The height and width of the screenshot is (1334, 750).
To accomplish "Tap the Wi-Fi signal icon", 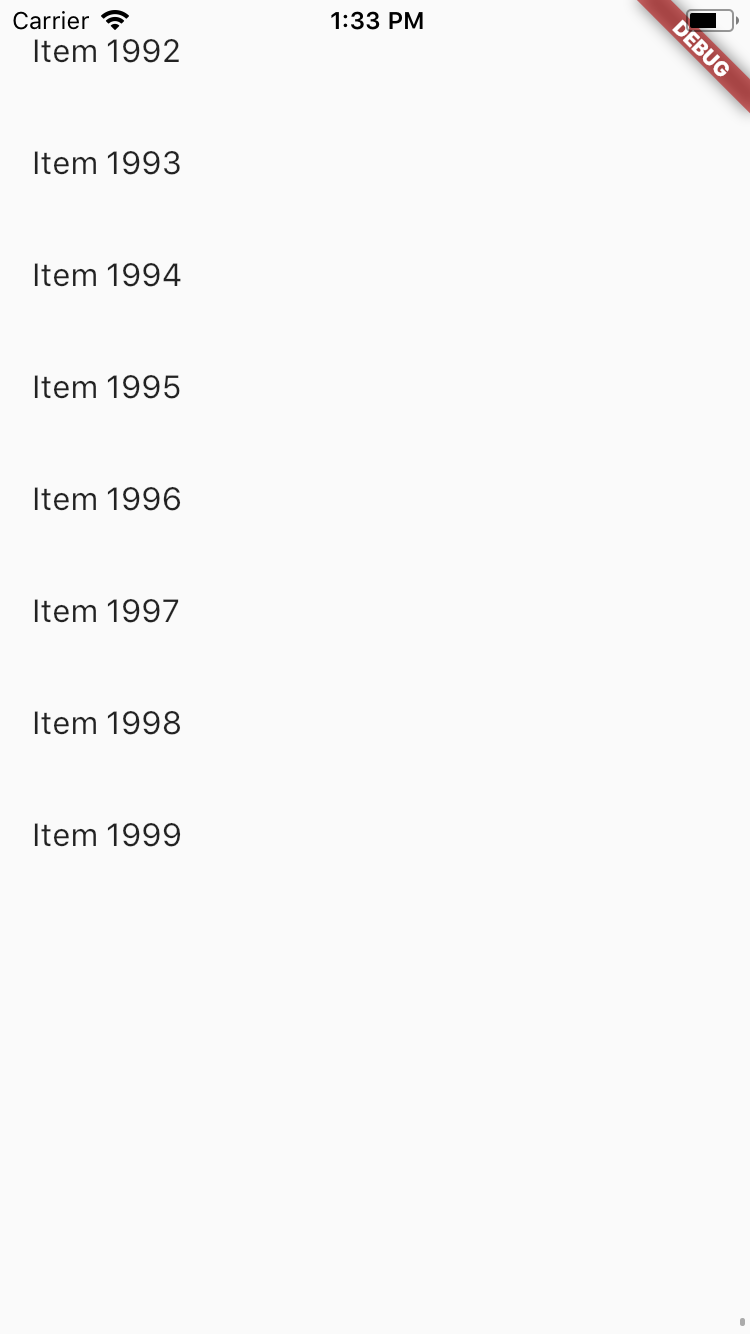I will [x=115, y=20].
